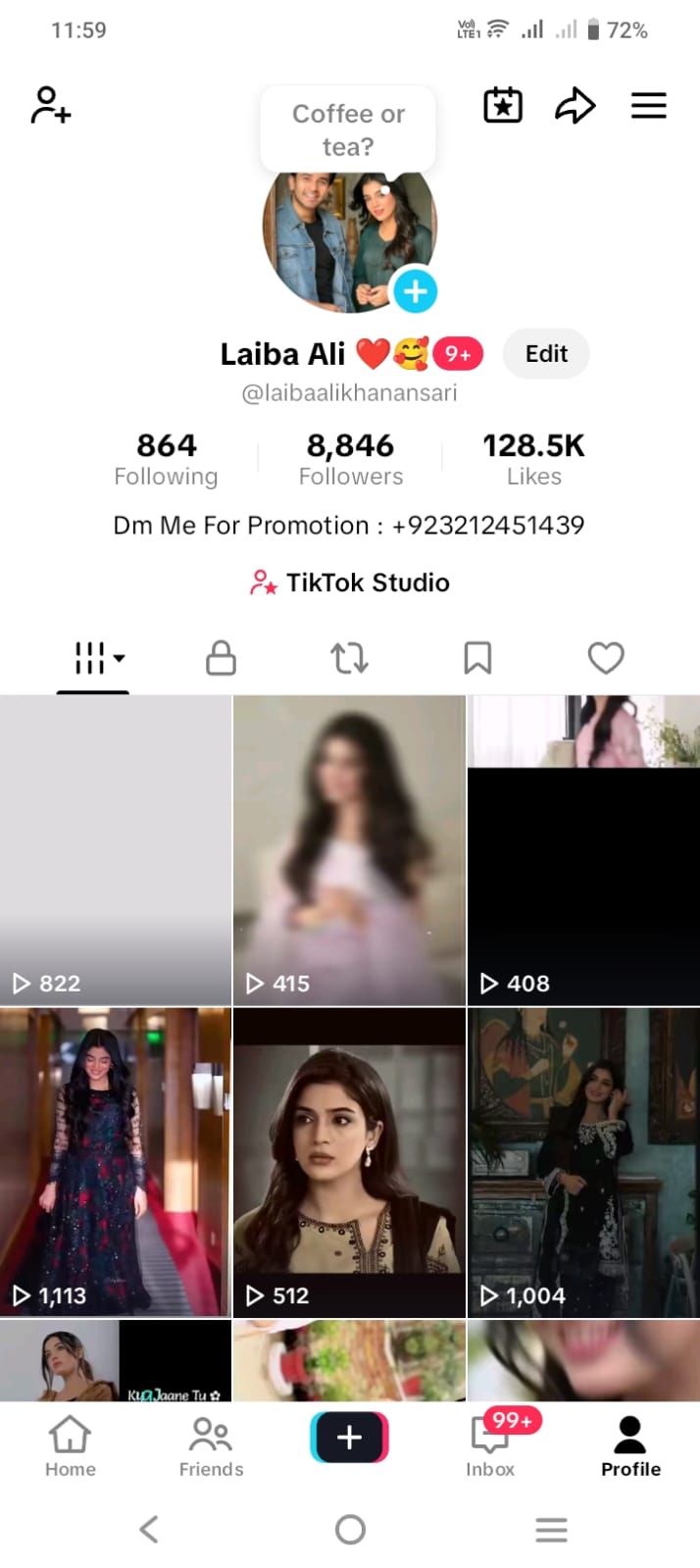Switch to the private videos lock tab
The image size is (700, 1568).
(221, 658)
